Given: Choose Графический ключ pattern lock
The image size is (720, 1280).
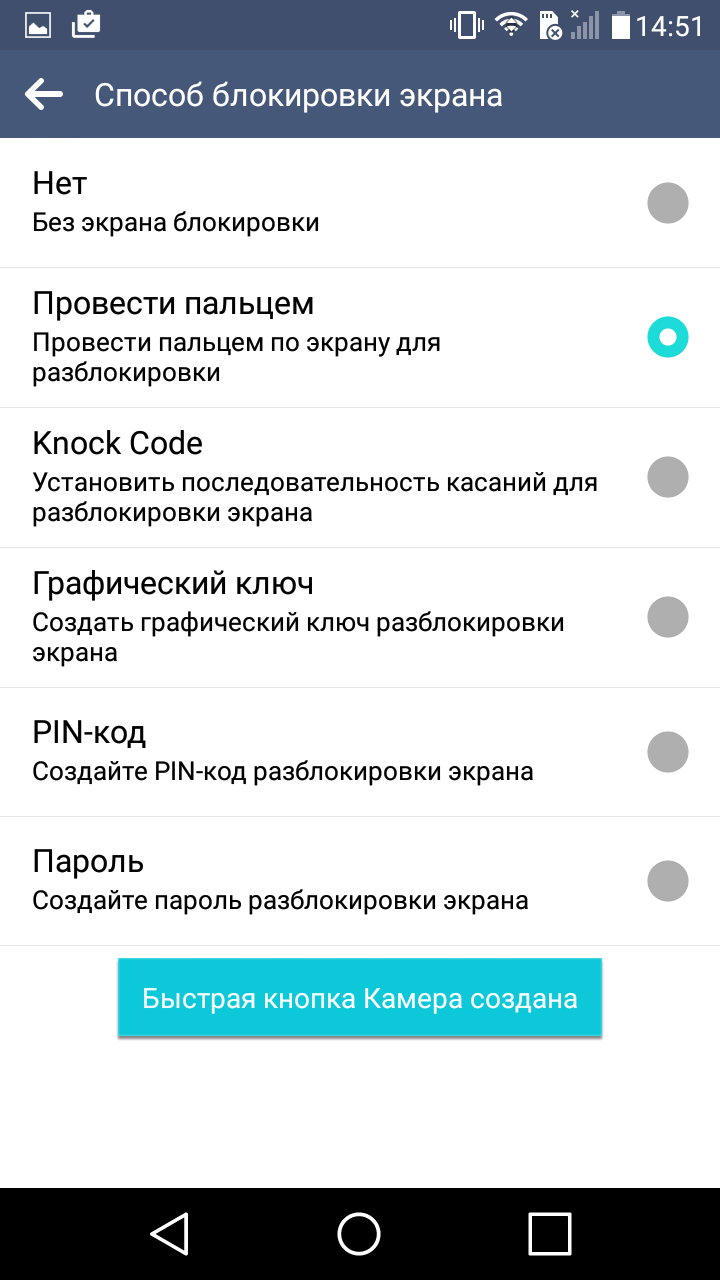Looking at the screenshot, I should click(360, 618).
